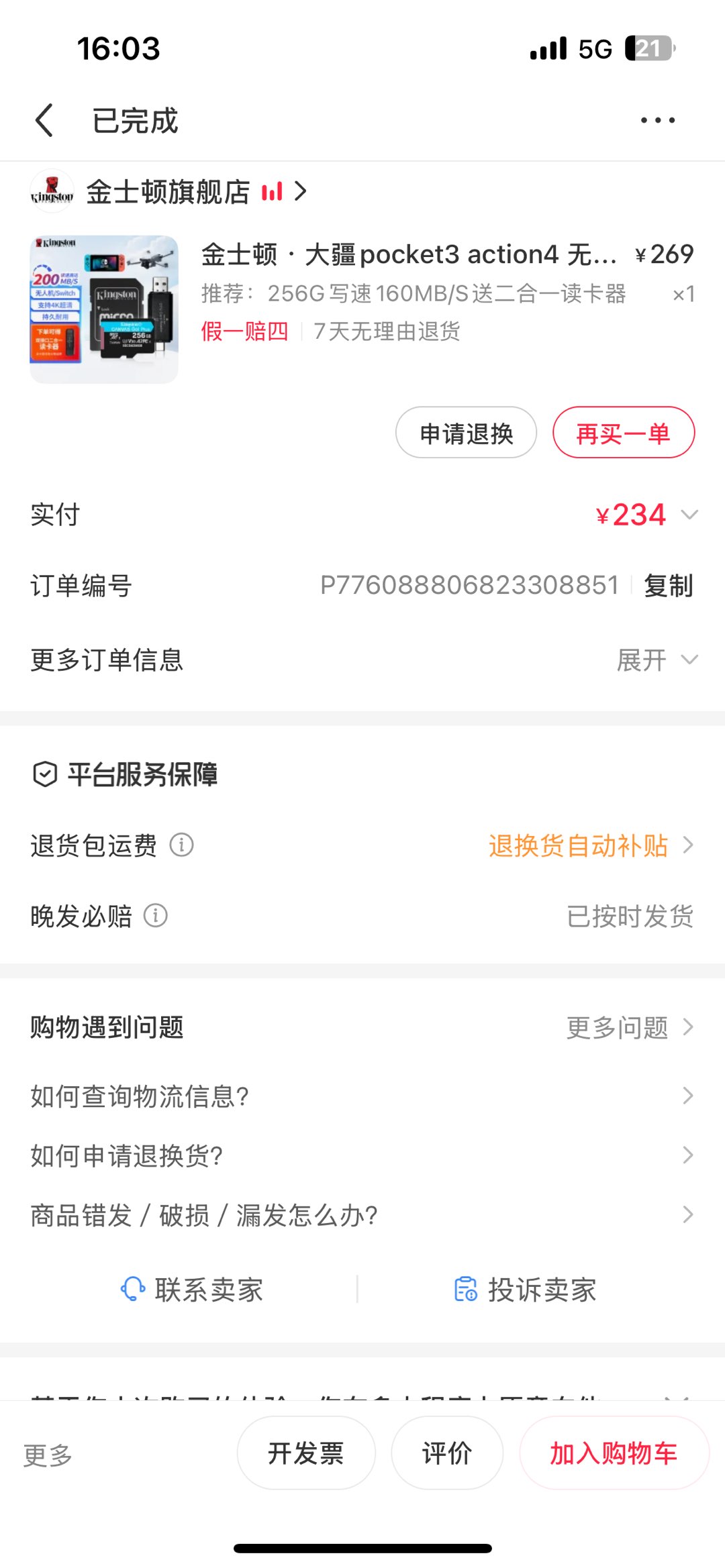Open 如何申请退换货 help question
Viewport: 725px width, 1568px height.
[x=362, y=1155]
